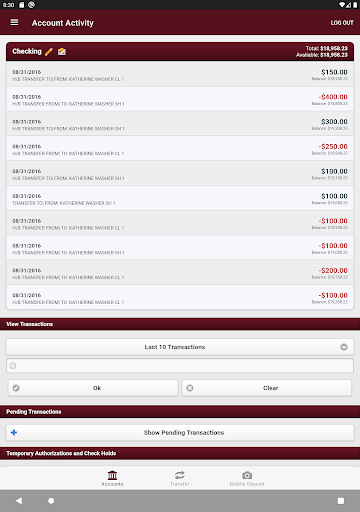Viewport: 360px width, 512px height.
Task: Switch to the Accounts tab
Action: tap(112, 478)
